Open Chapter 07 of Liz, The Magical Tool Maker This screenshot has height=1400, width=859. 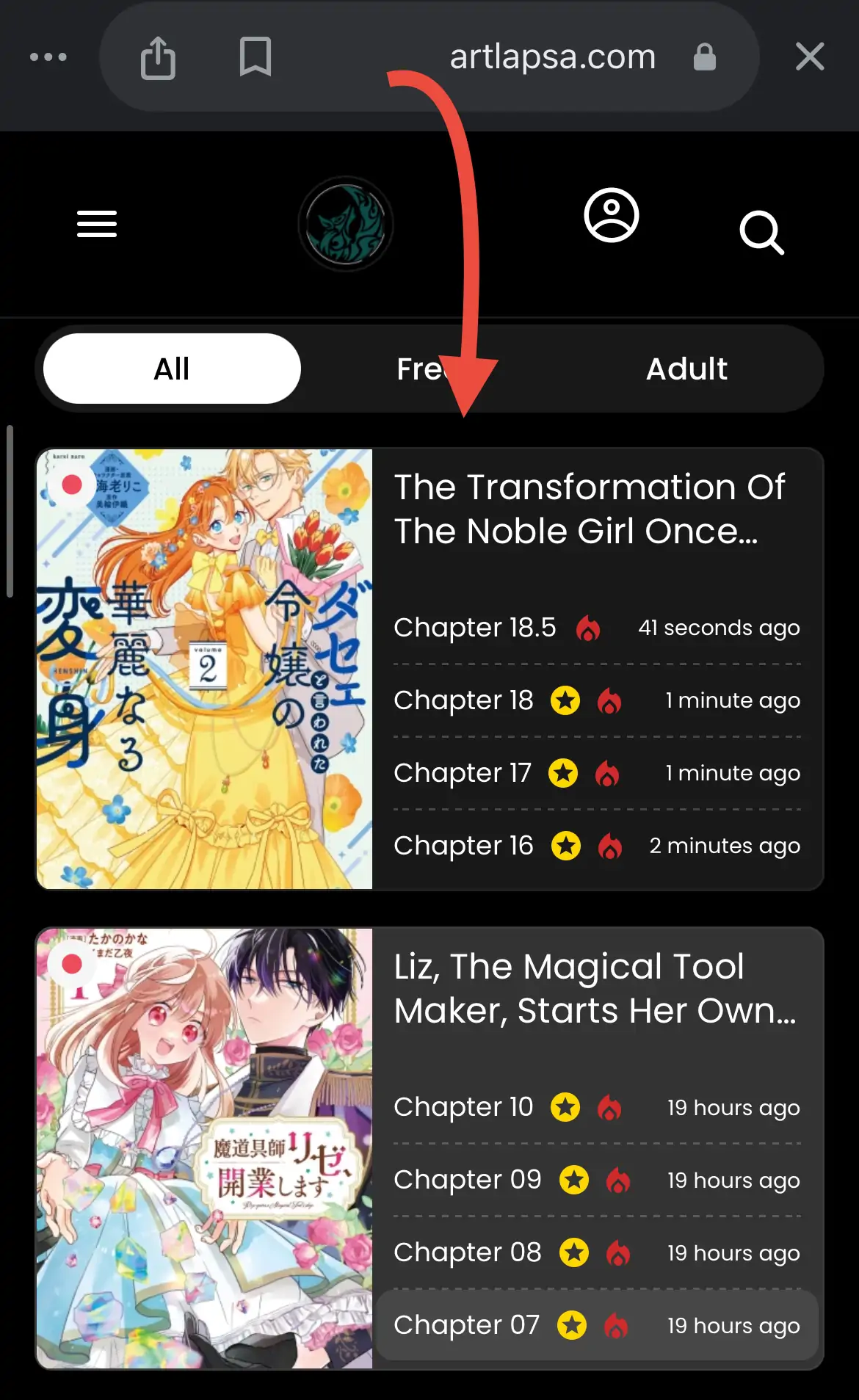[x=466, y=1325]
